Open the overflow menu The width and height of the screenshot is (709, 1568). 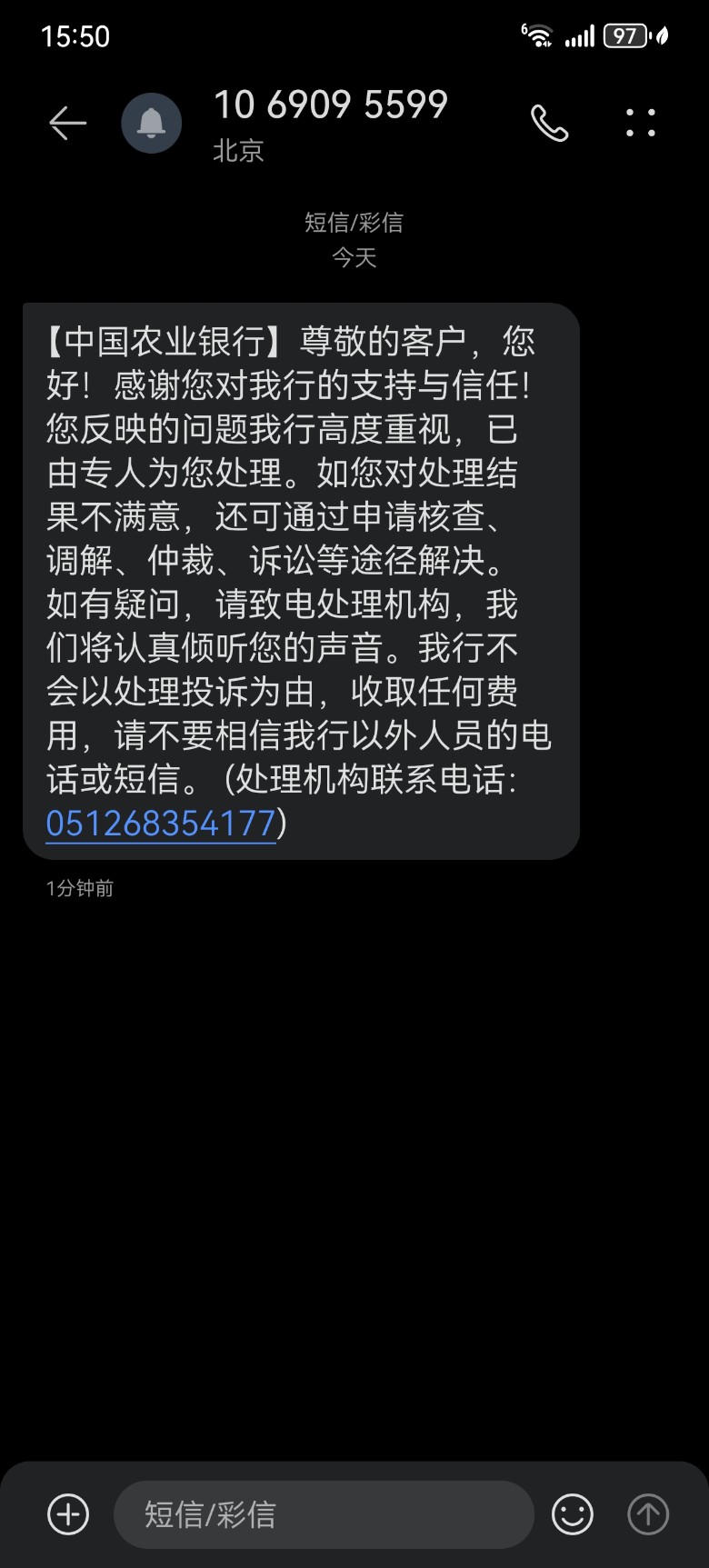pyautogui.click(x=640, y=123)
